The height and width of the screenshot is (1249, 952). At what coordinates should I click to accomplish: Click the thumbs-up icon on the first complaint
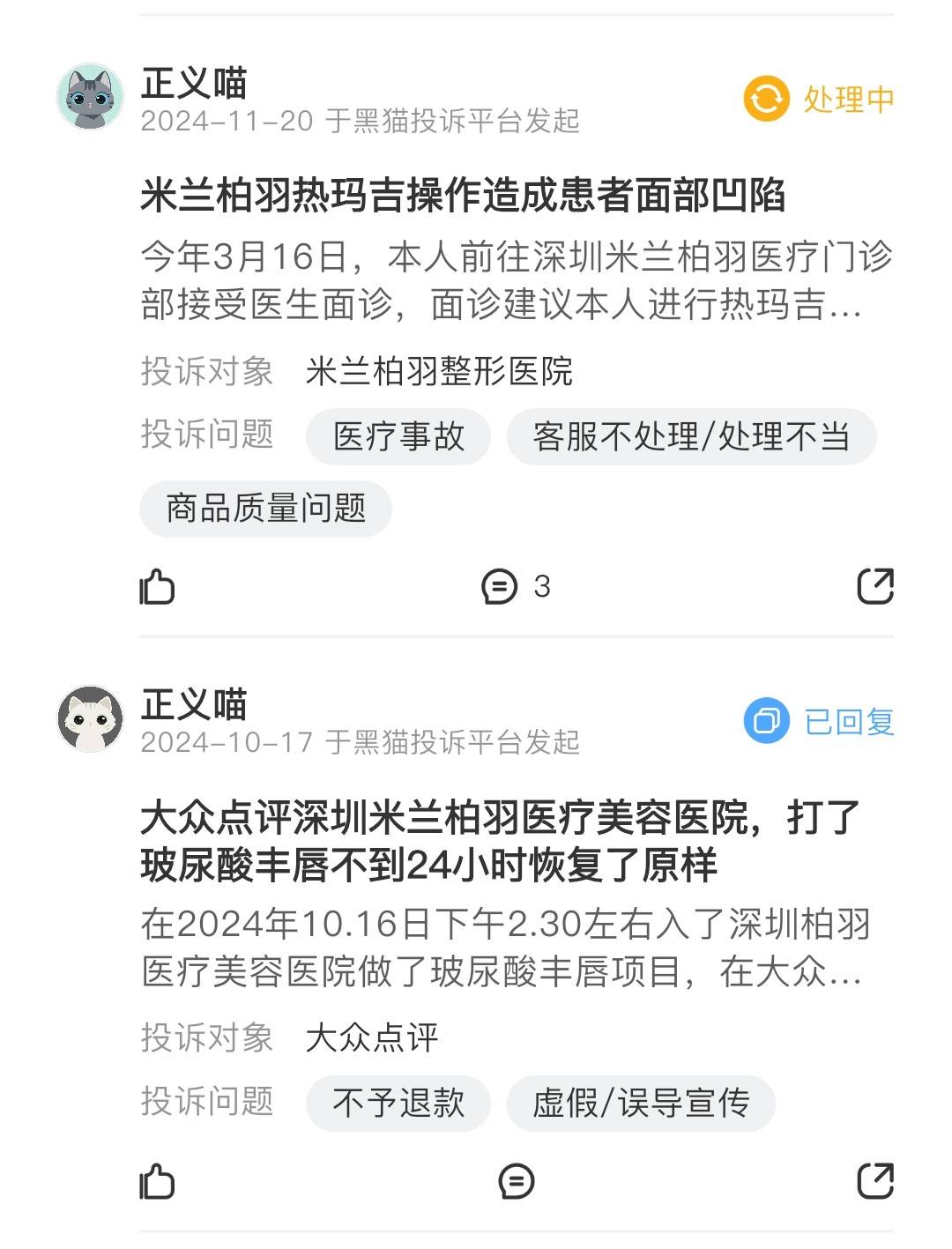159,586
